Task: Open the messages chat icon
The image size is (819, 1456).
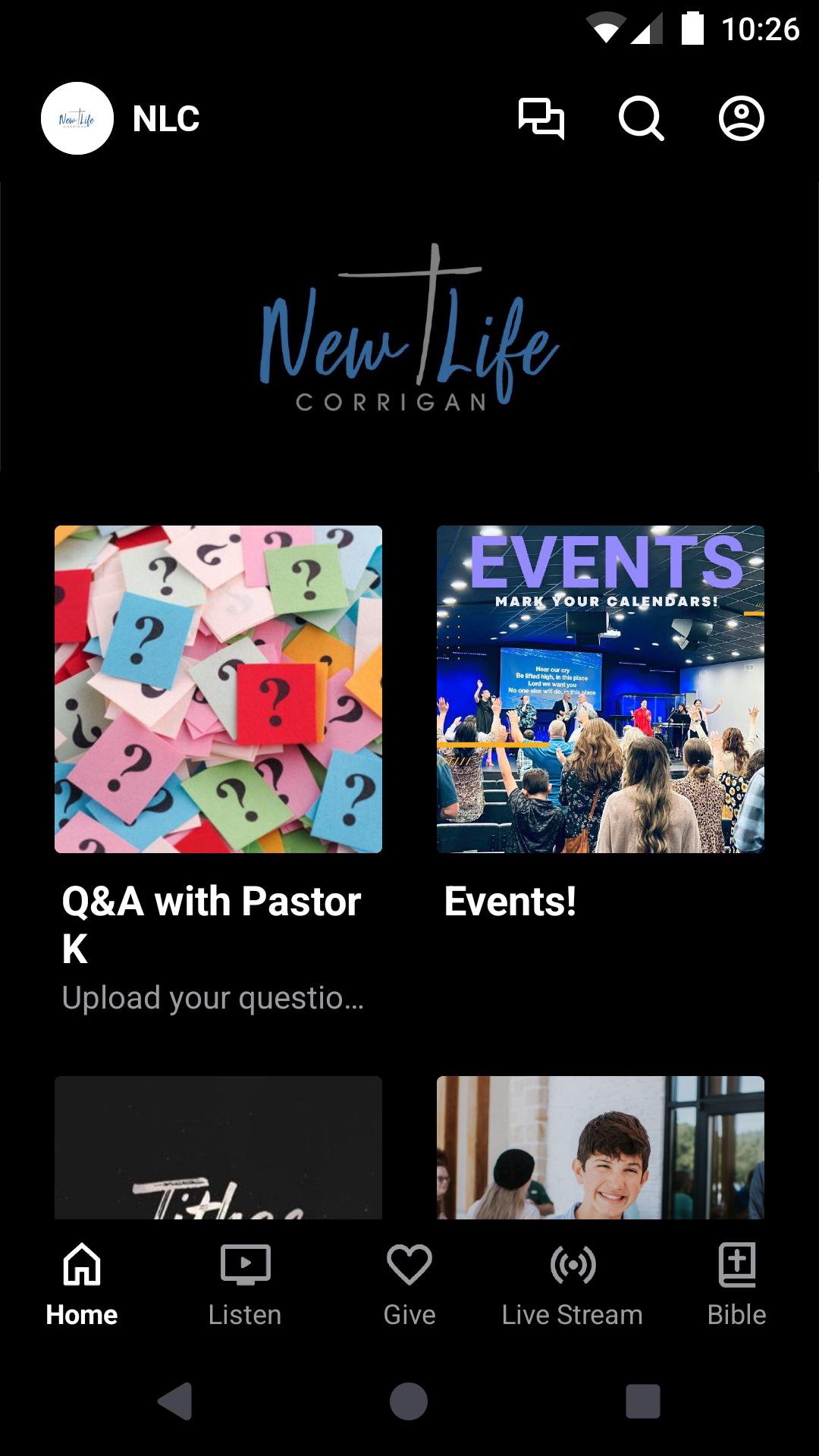Action: [x=541, y=119]
